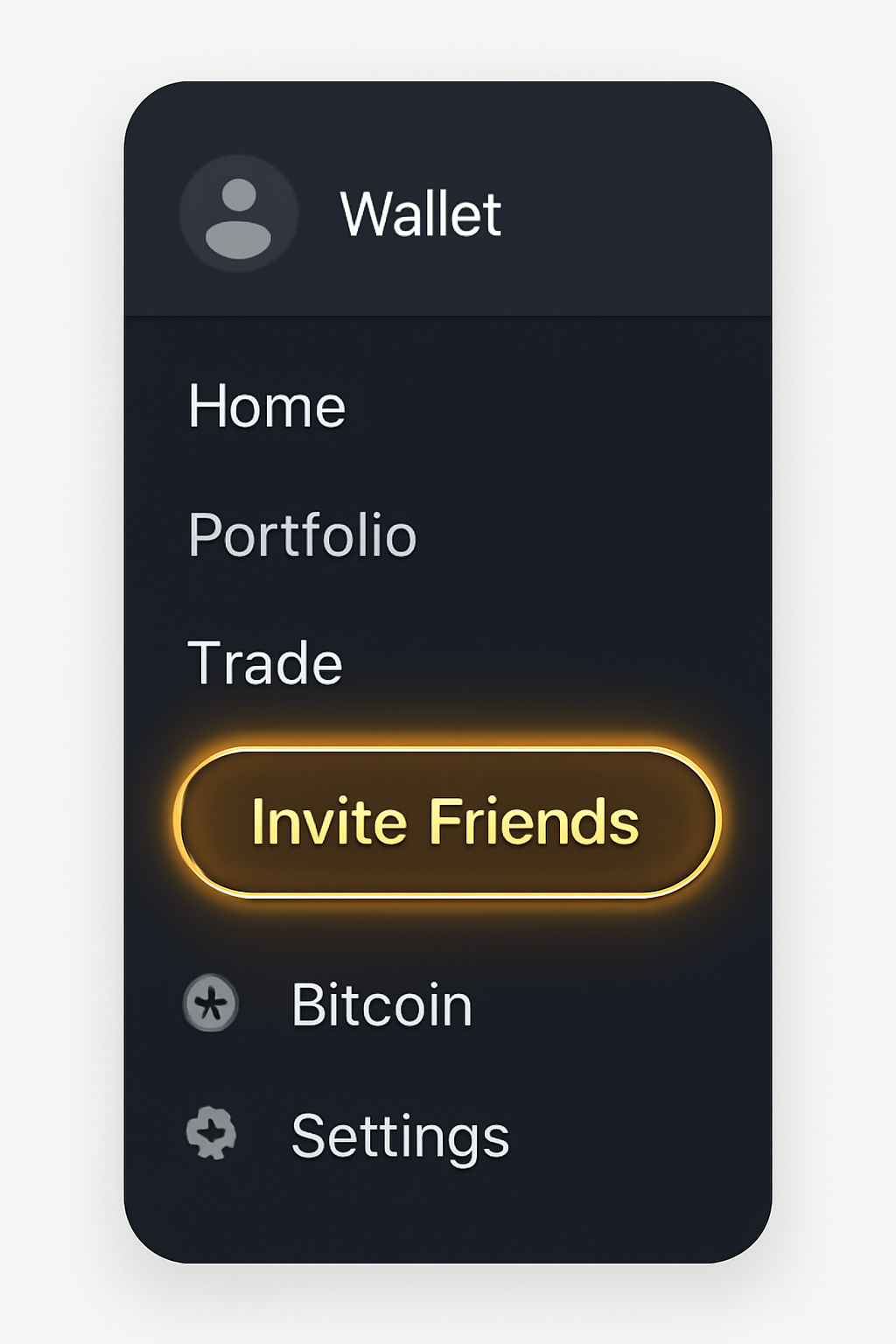Open the Home menu item
896x1344 pixels.
click(x=267, y=405)
